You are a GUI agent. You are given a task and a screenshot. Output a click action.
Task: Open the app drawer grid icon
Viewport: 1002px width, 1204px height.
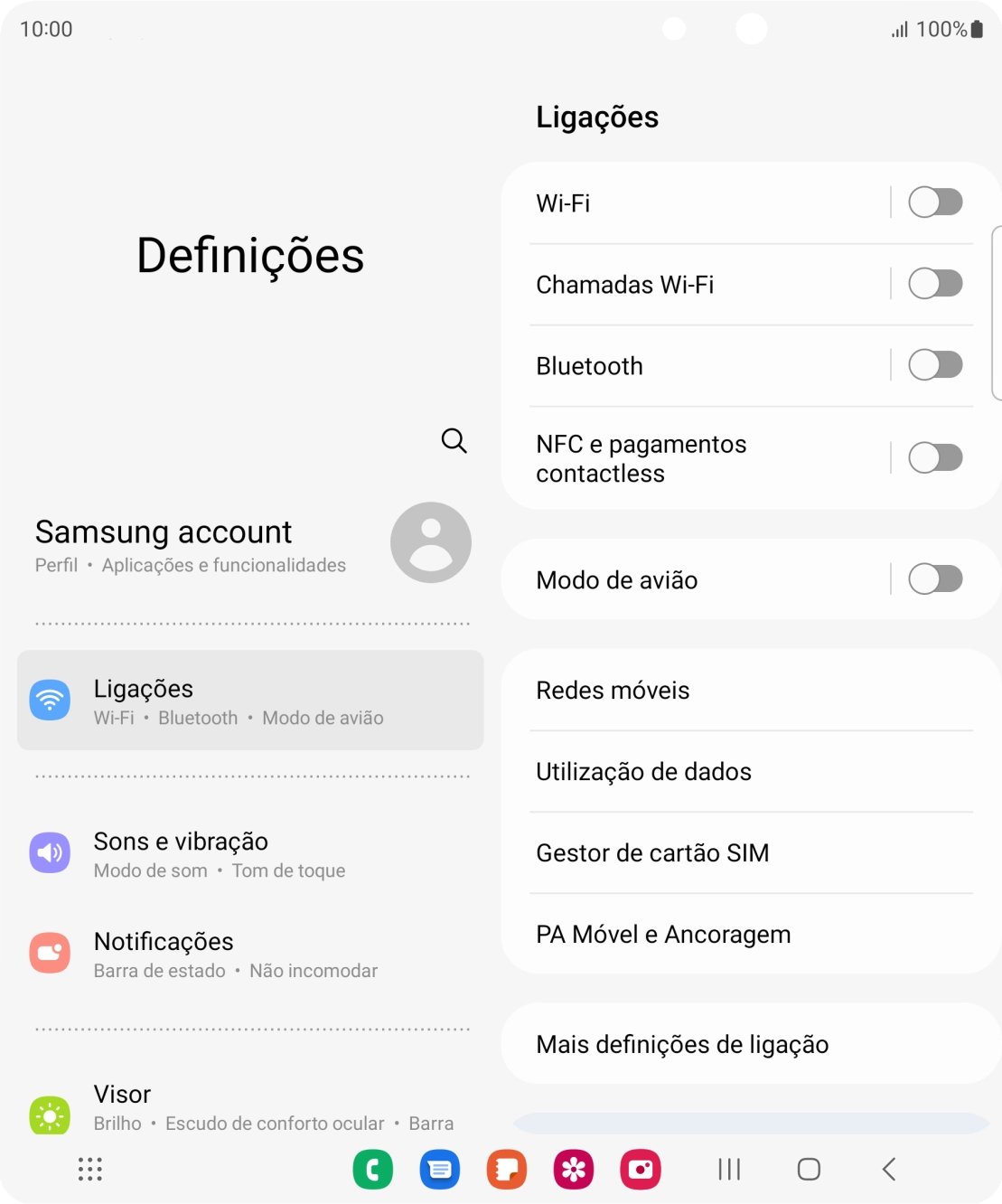click(89, 1169)
